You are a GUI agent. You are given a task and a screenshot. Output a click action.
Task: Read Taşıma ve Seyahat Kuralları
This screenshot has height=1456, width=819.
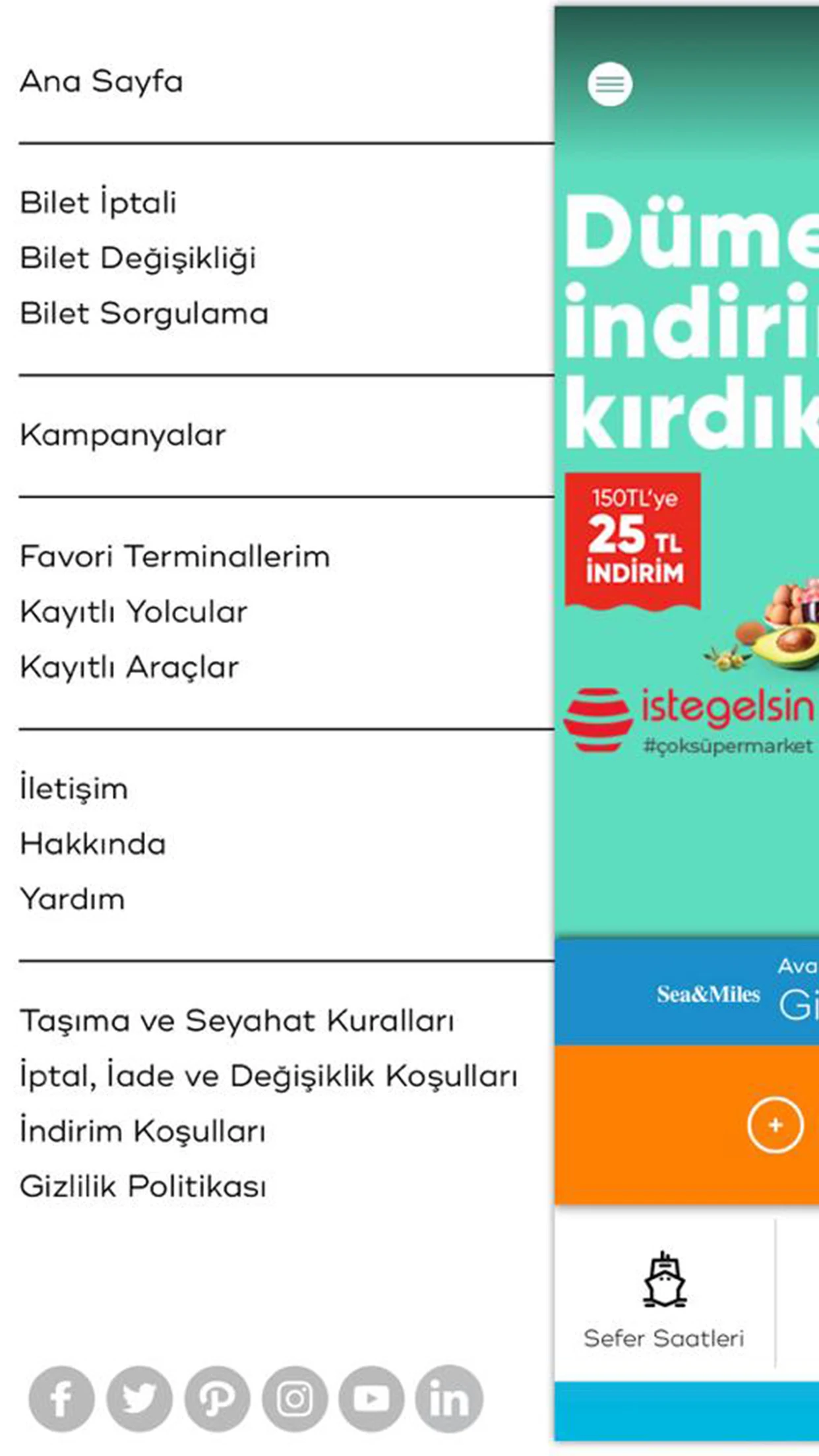click(237, 1021)
